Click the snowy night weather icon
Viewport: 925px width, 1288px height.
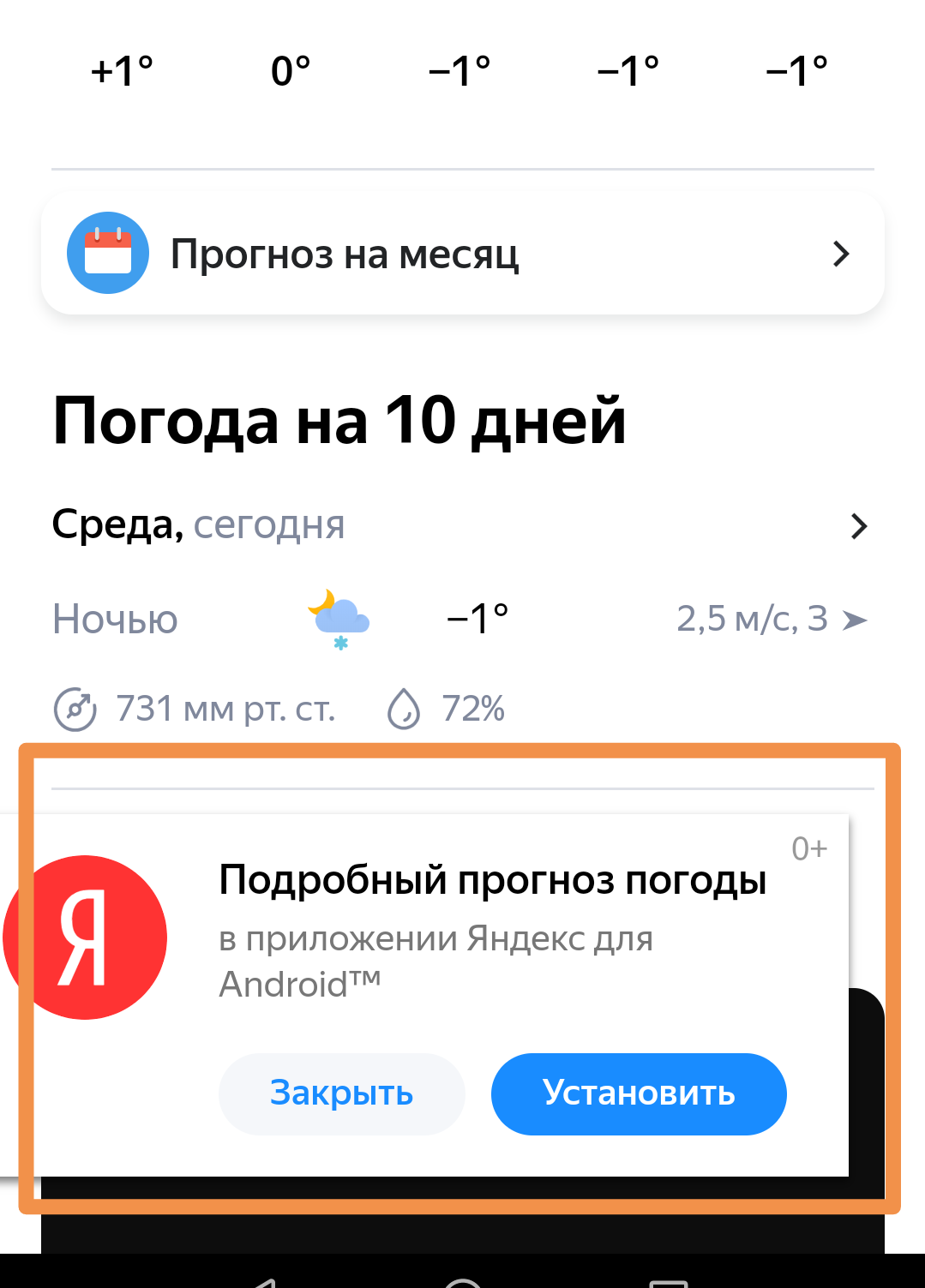pyautogui.click(x=338, y=619)
